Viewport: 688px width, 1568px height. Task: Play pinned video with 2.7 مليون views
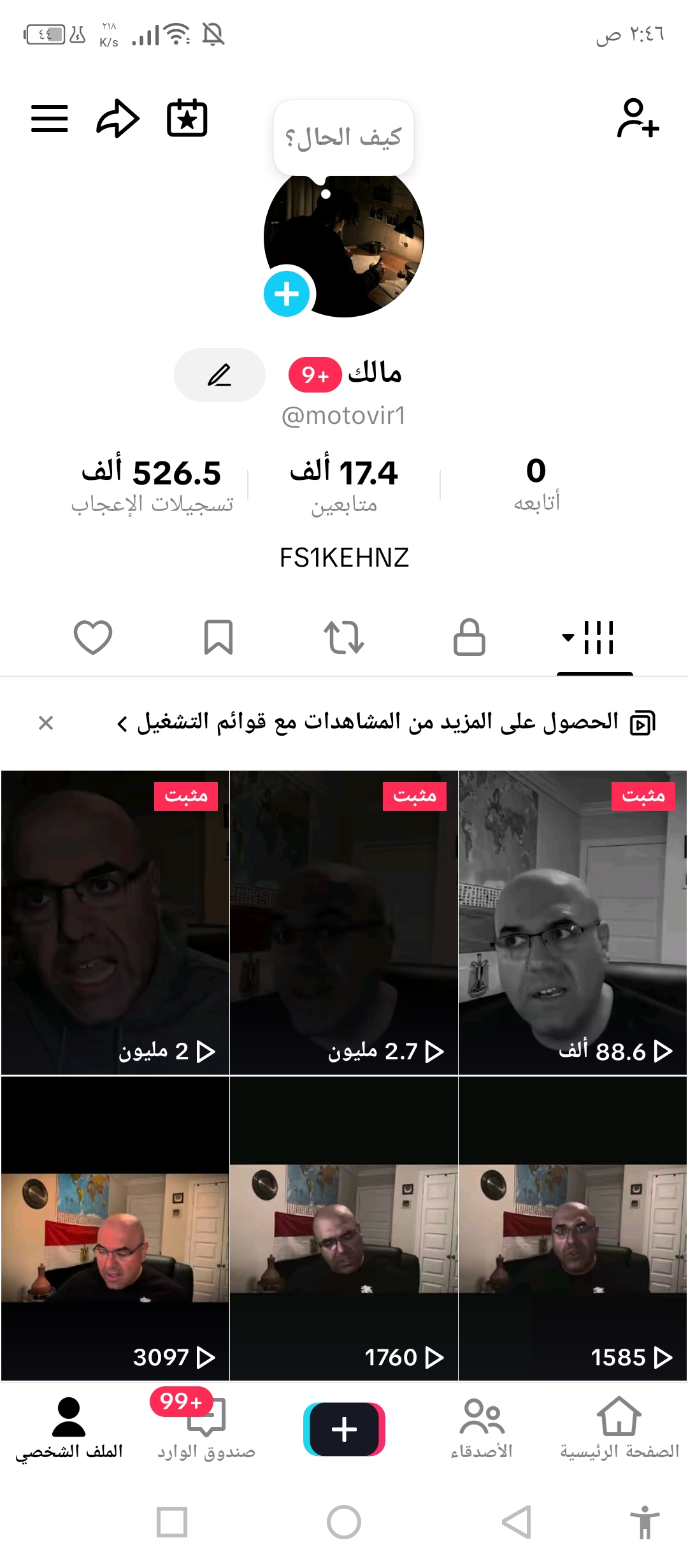pos(344,923)
